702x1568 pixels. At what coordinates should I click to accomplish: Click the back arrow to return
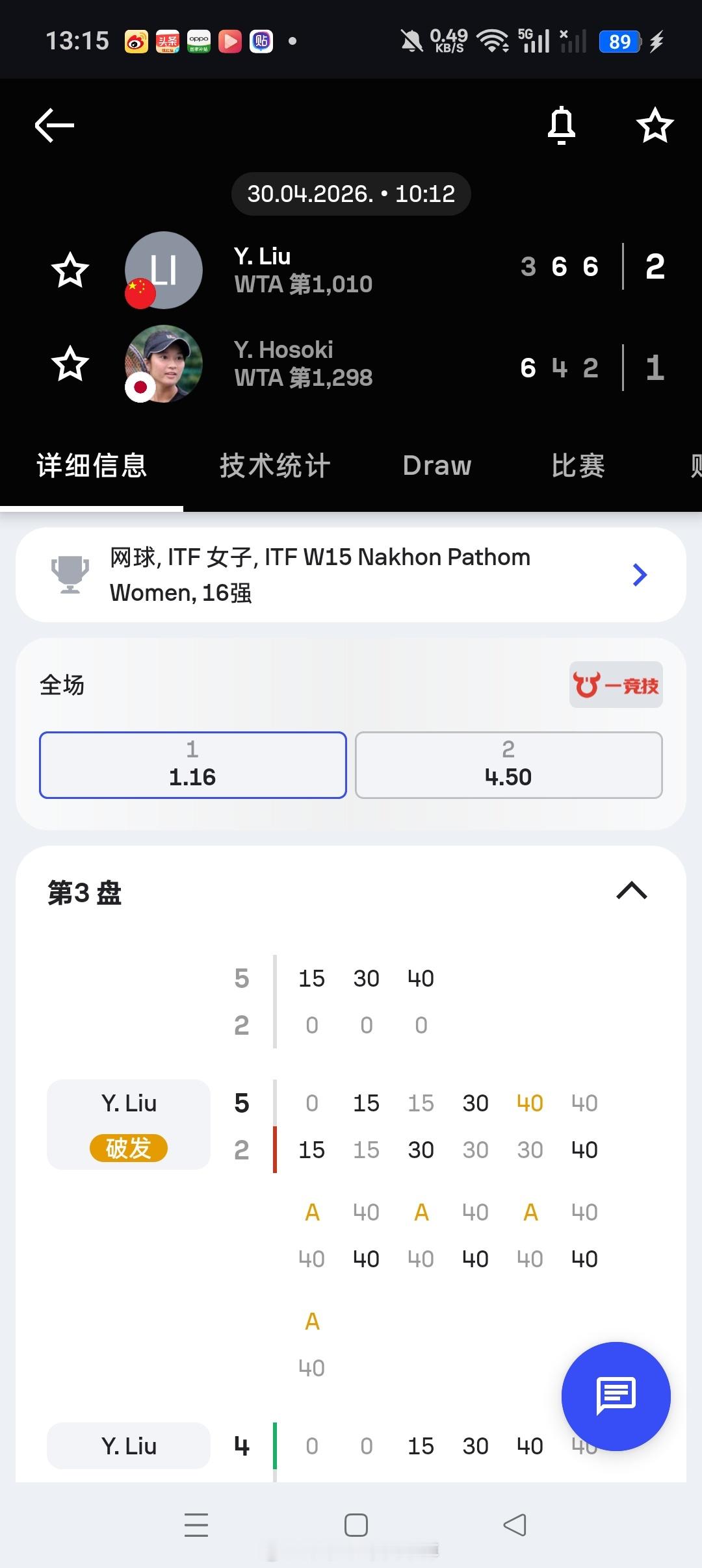[53, 125]
